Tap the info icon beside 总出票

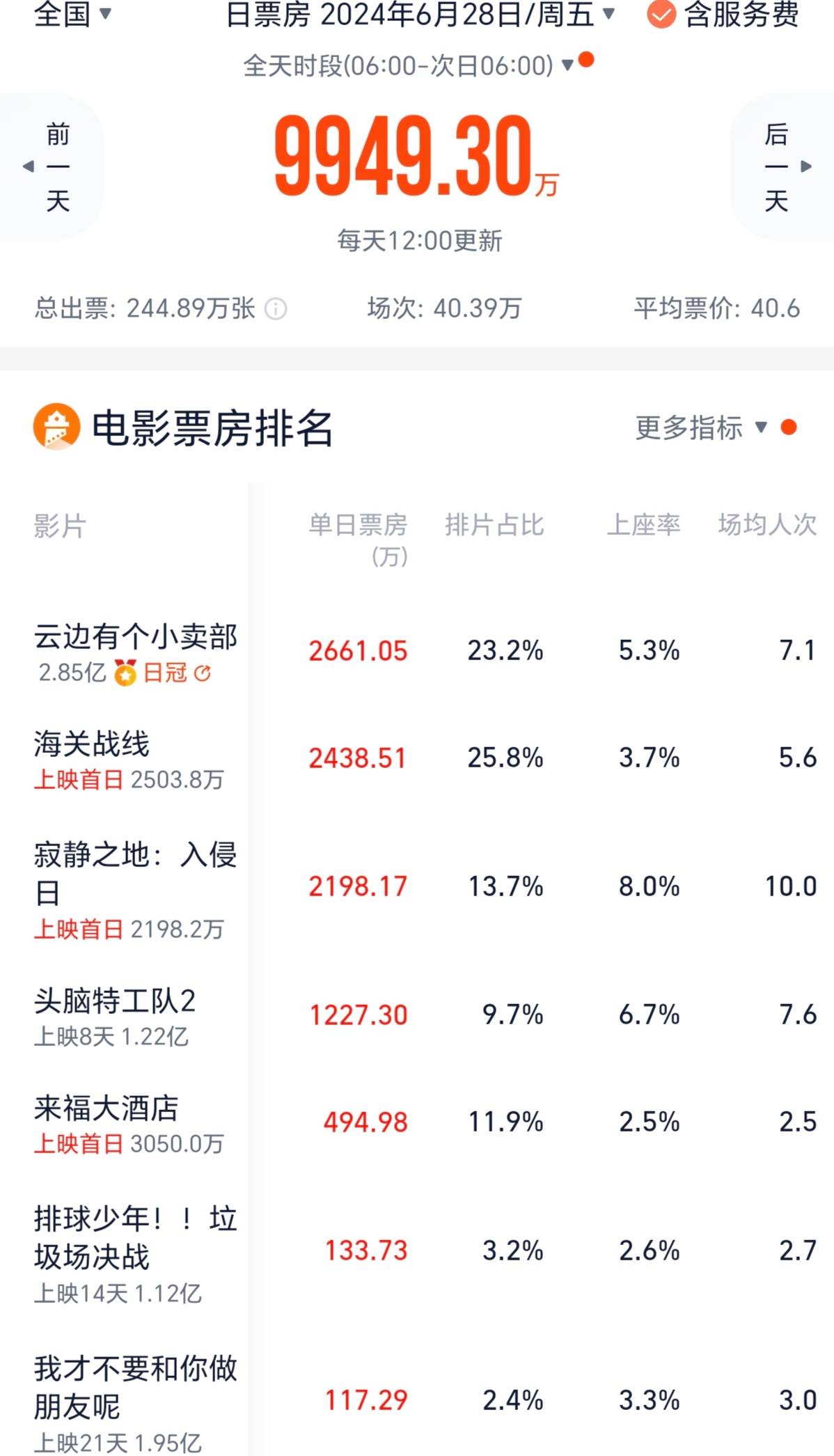276,308
